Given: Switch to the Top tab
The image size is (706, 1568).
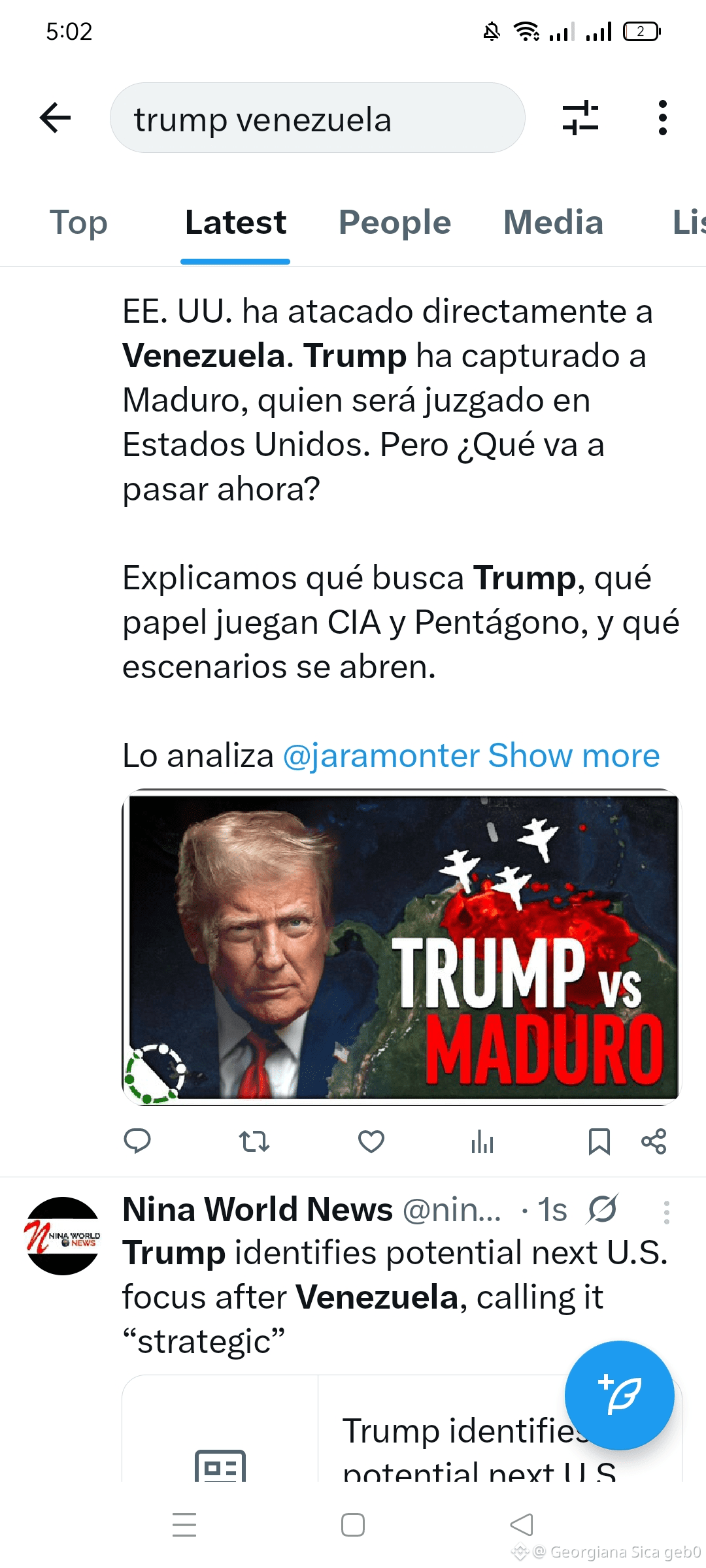Looking at the screenshot, I should 78,223.
